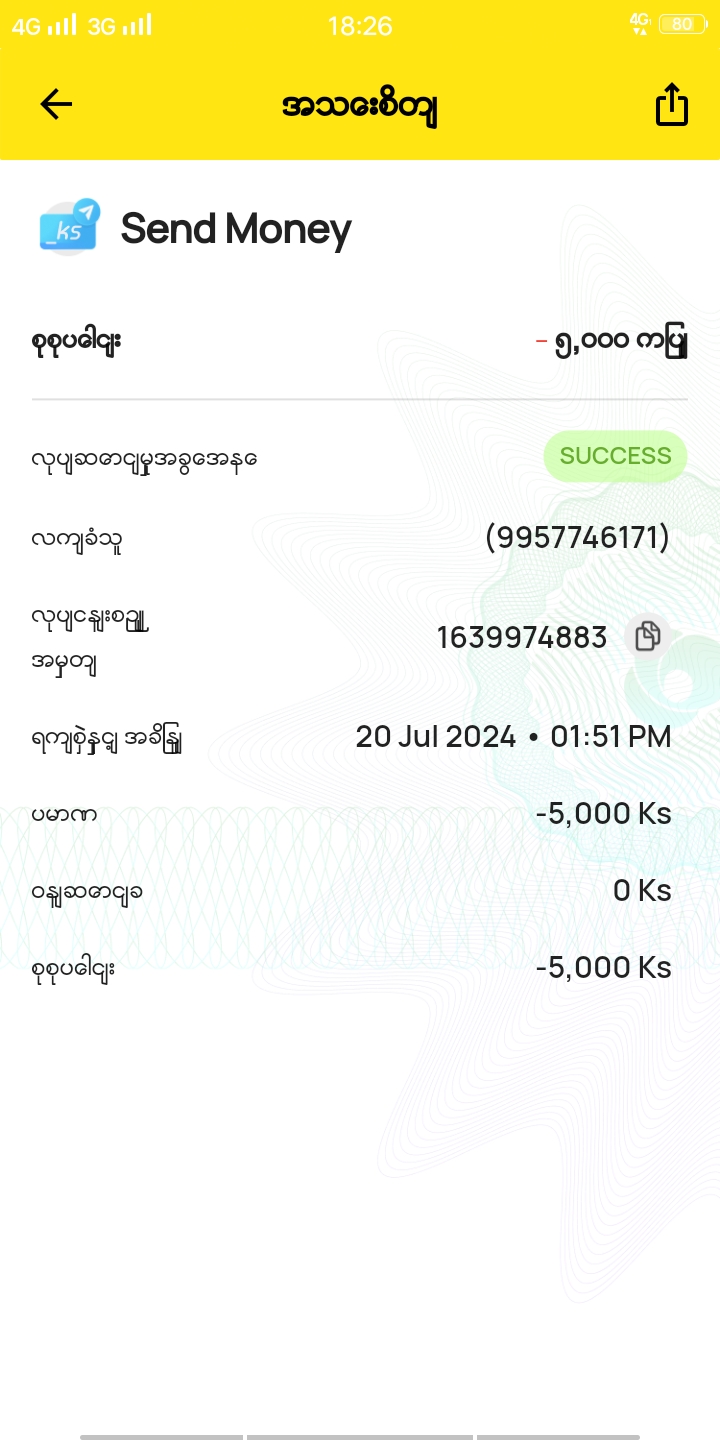Screen dimensions: 720x1440
Task: Copy the transaction number 1639974883
Action: point(647,636)
